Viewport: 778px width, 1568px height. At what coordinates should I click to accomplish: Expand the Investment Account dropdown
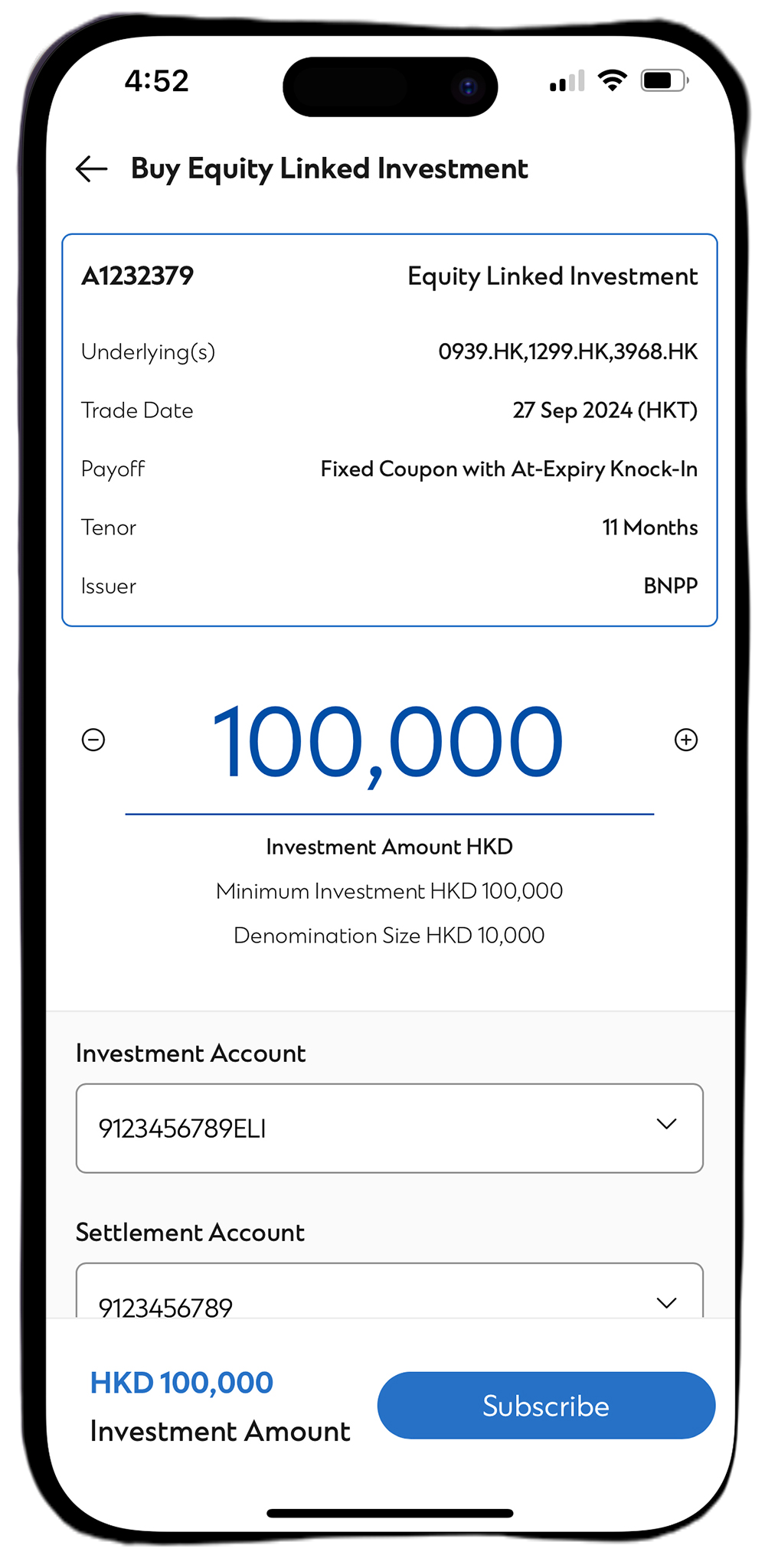coord(389,1128)
